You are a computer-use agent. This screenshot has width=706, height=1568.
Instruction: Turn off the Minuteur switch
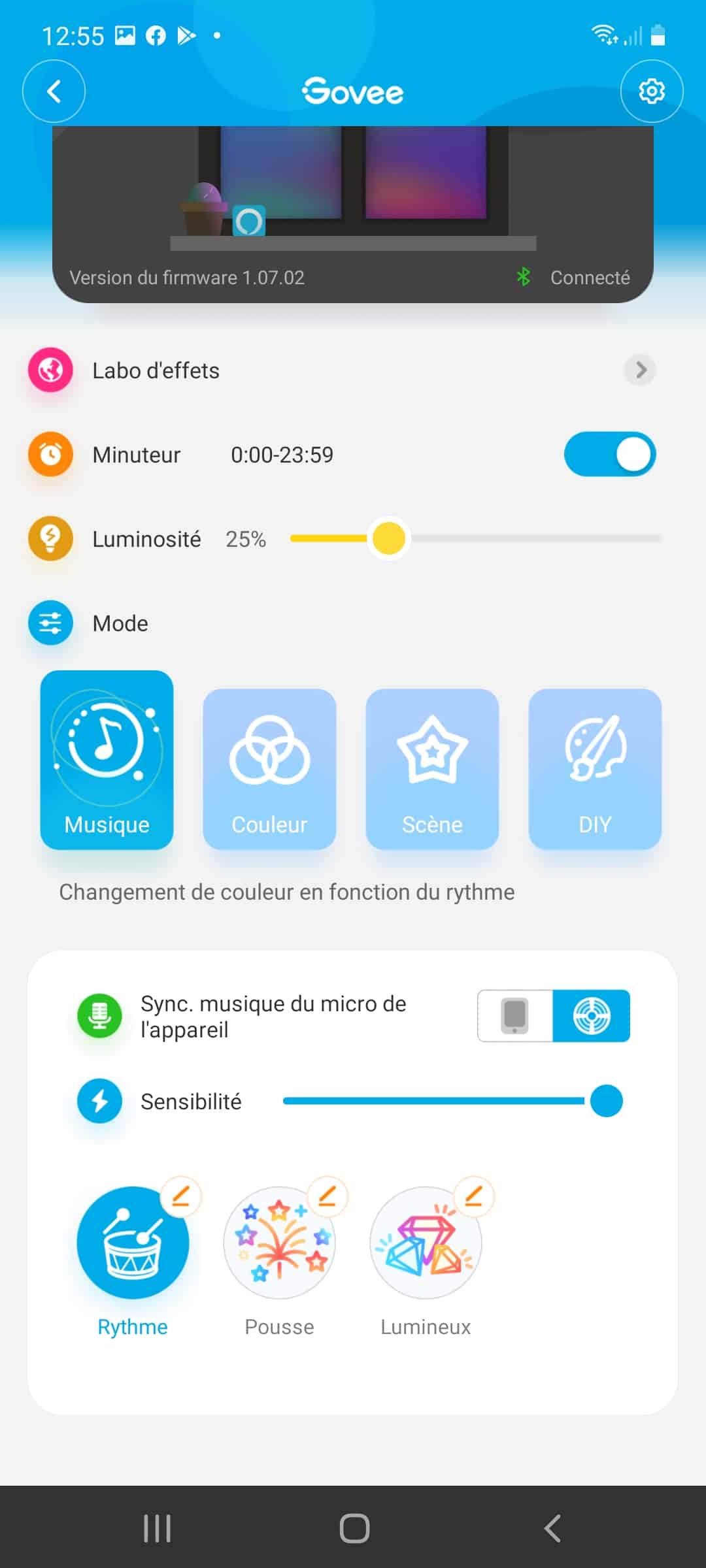click(610, 454)
